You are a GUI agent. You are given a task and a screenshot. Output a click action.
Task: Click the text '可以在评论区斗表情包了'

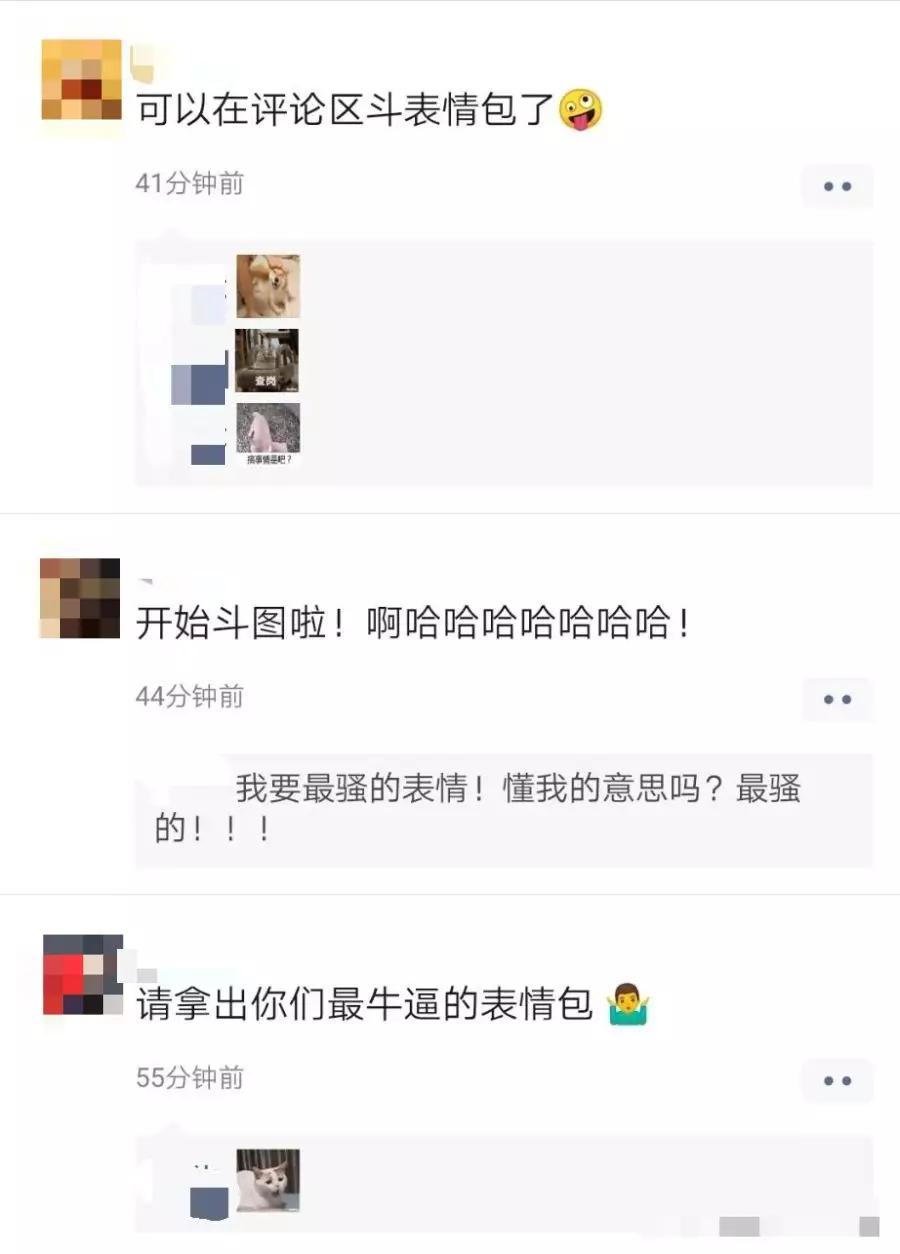[x=345, y=108]
